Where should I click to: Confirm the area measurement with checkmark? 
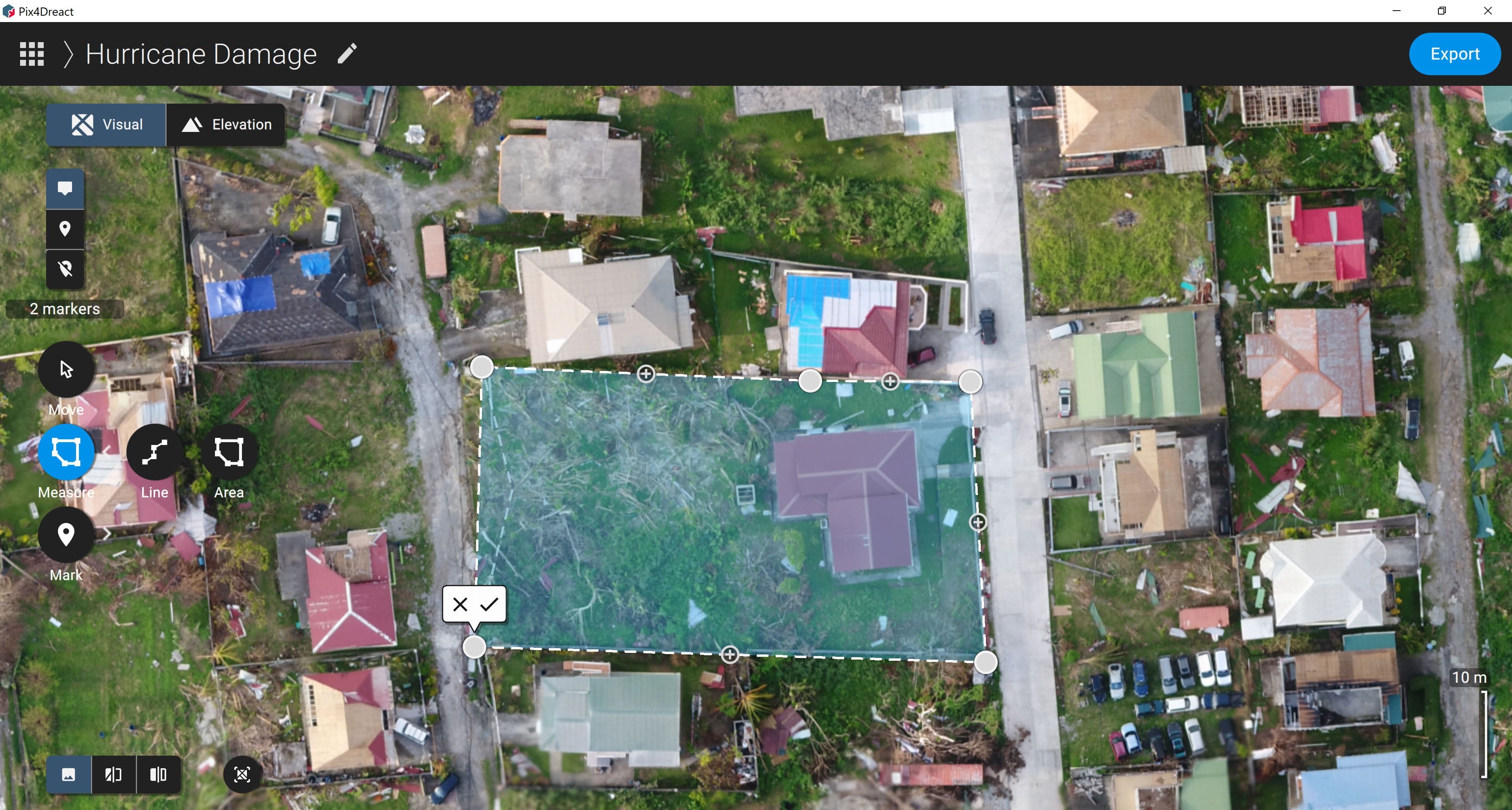click(489, 604)
